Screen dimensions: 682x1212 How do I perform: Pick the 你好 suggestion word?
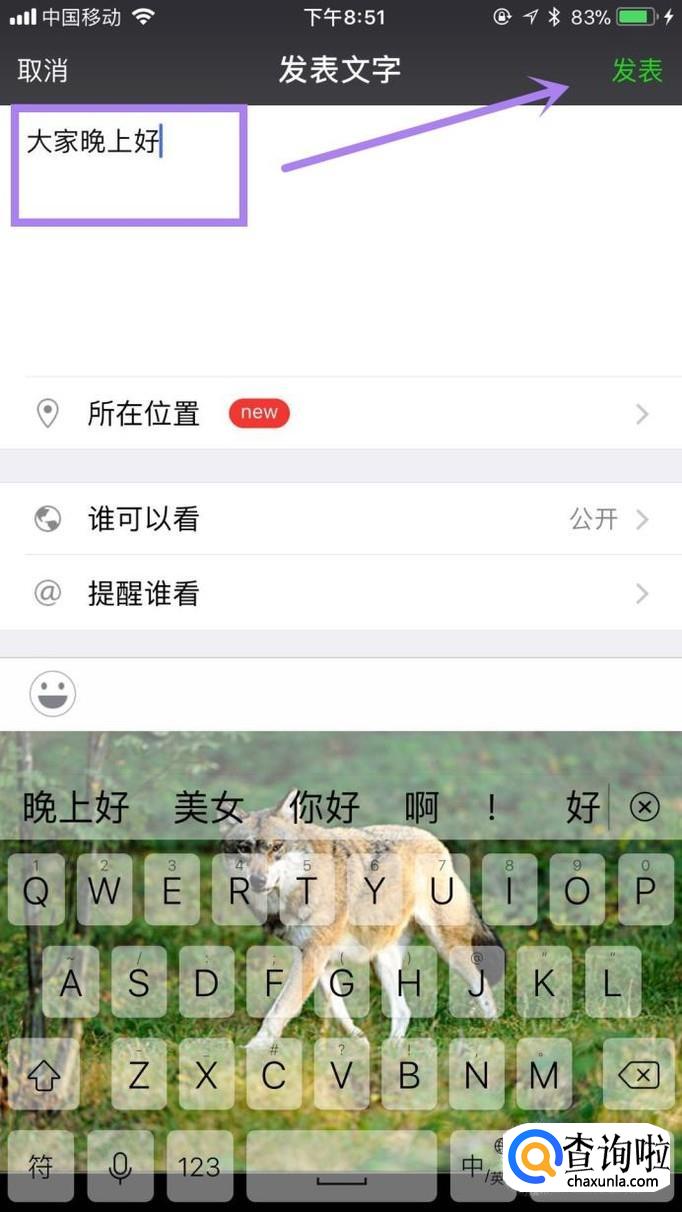[x=324, y=807]
